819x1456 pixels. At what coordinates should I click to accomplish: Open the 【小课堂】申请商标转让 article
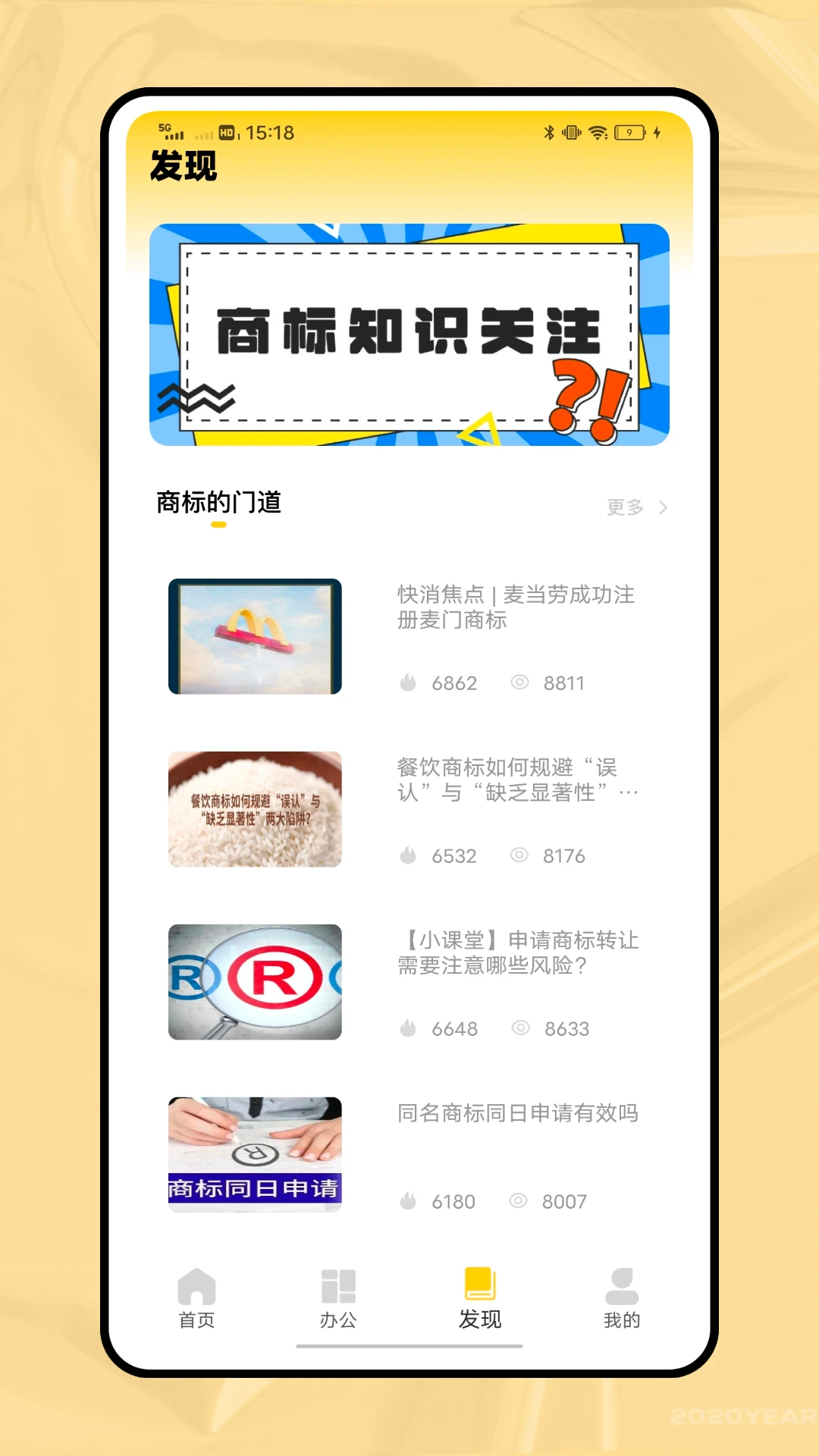pyautogui.click(x=517, y=953)
